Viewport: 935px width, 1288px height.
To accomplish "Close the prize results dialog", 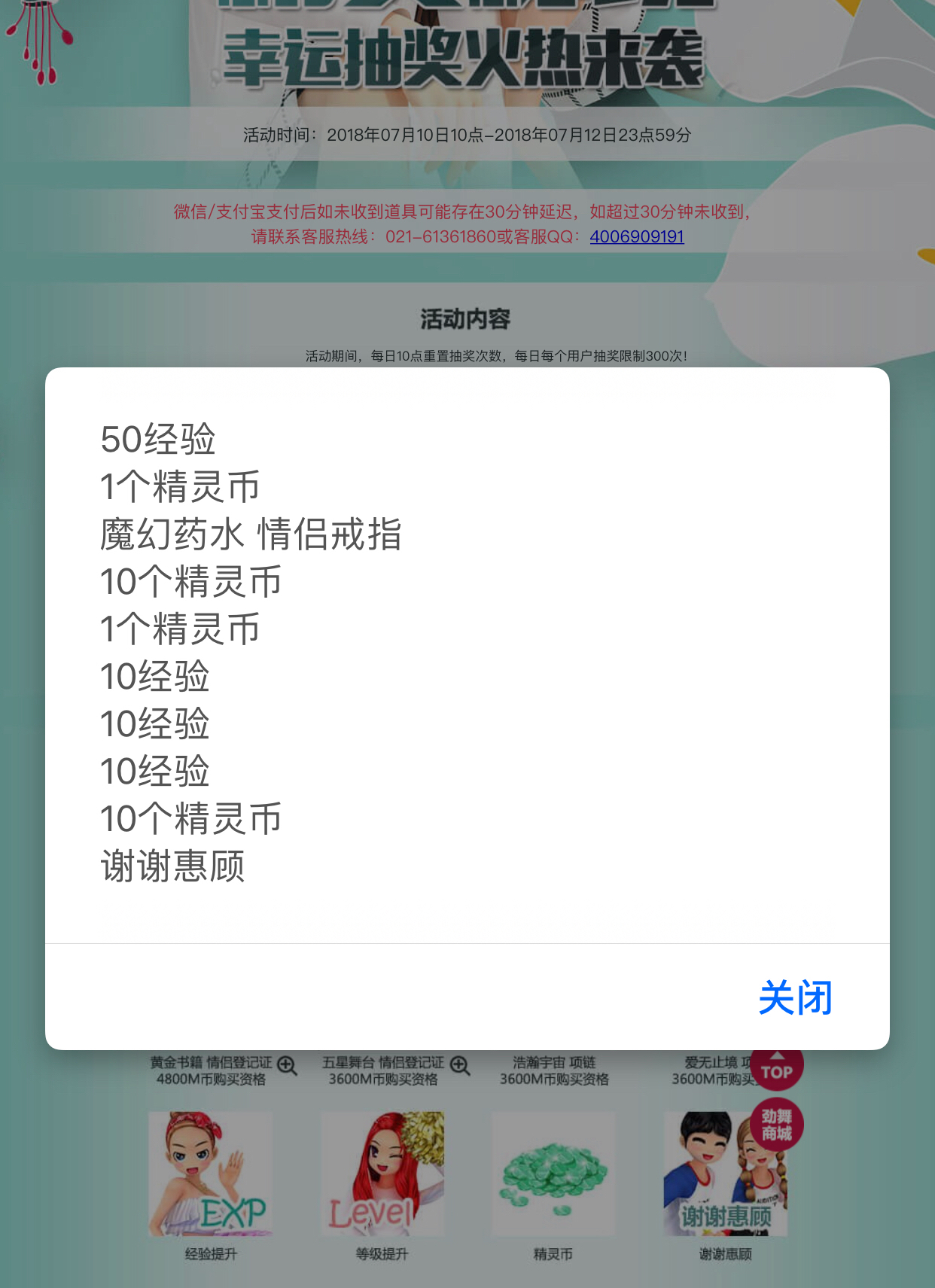I will point(795,997).
